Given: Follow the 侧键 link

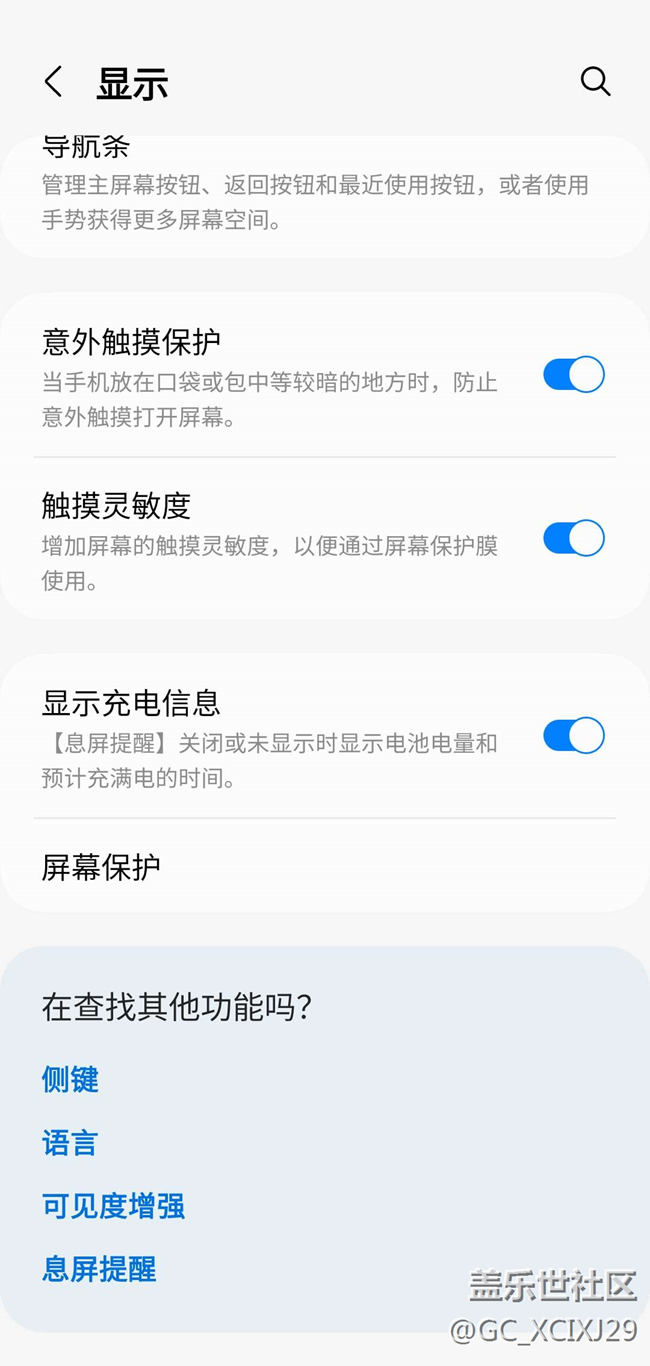Looking at the screenshot, I should 70,1079.
